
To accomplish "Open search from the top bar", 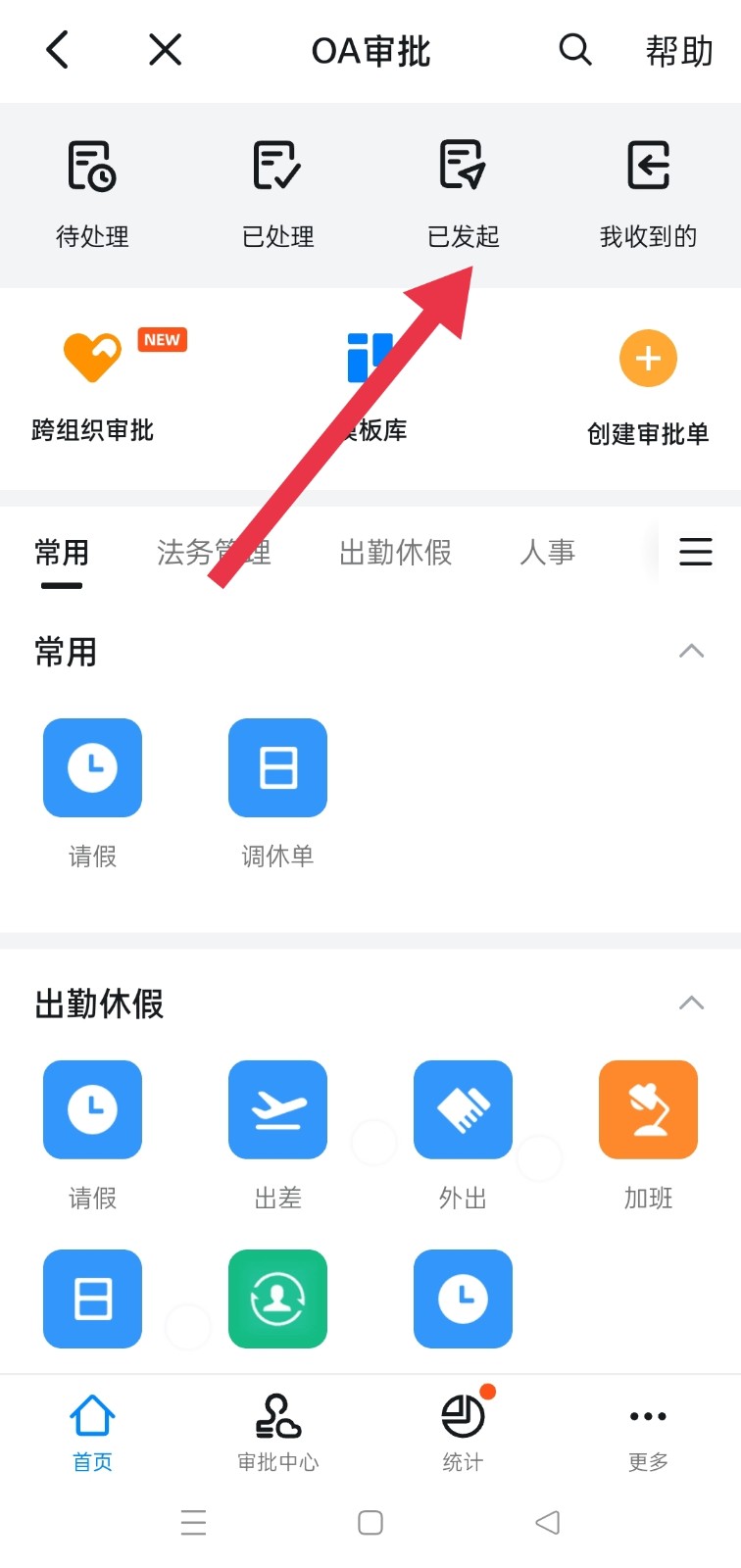I will point(575,50).
